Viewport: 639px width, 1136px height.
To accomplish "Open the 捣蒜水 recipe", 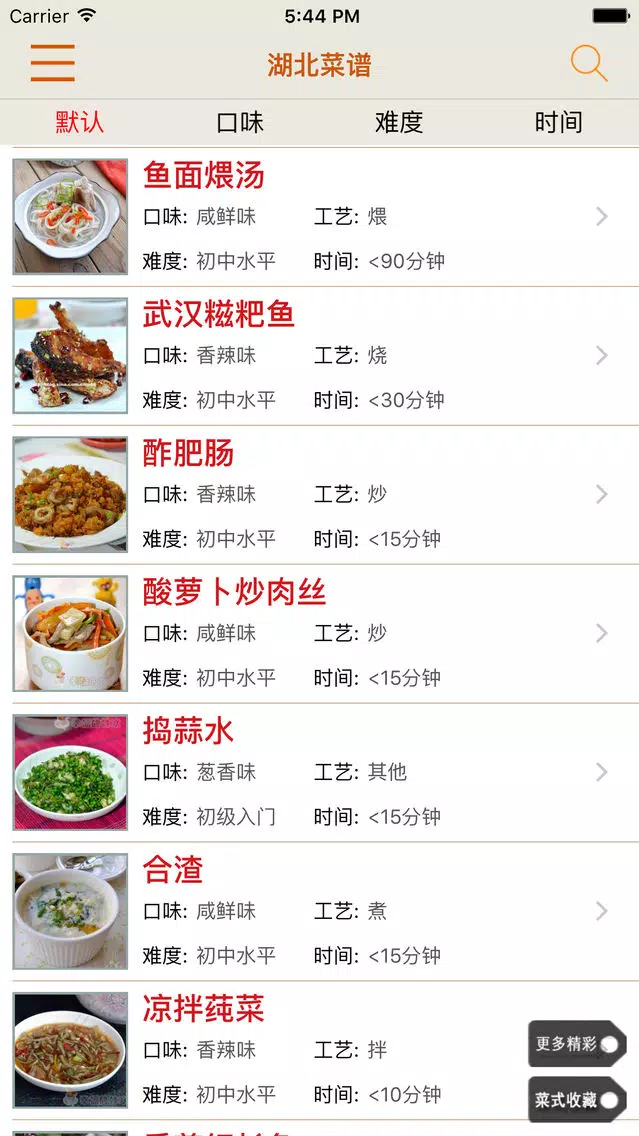I will point(320,772).
